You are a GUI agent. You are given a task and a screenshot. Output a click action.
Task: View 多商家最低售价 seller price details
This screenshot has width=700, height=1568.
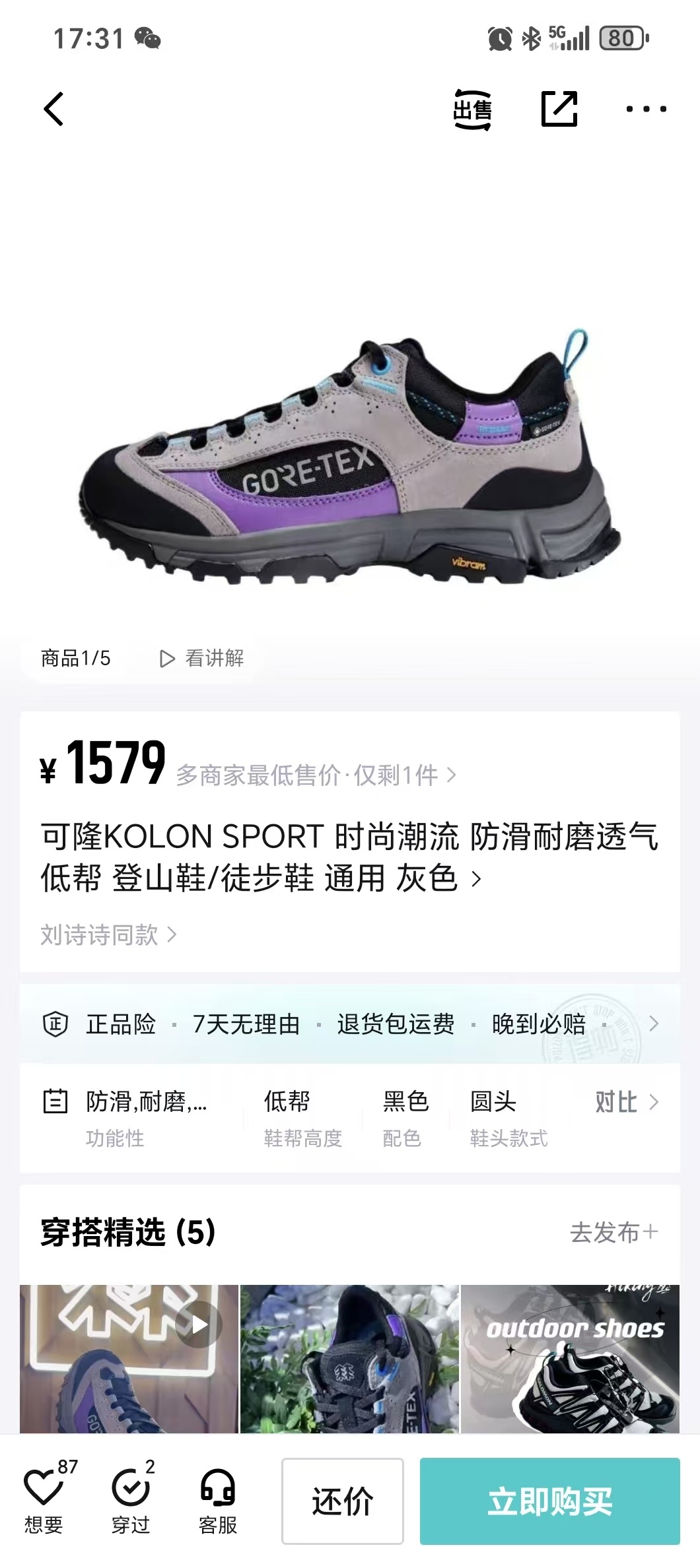pyautogui.click(x=316, y=775)
